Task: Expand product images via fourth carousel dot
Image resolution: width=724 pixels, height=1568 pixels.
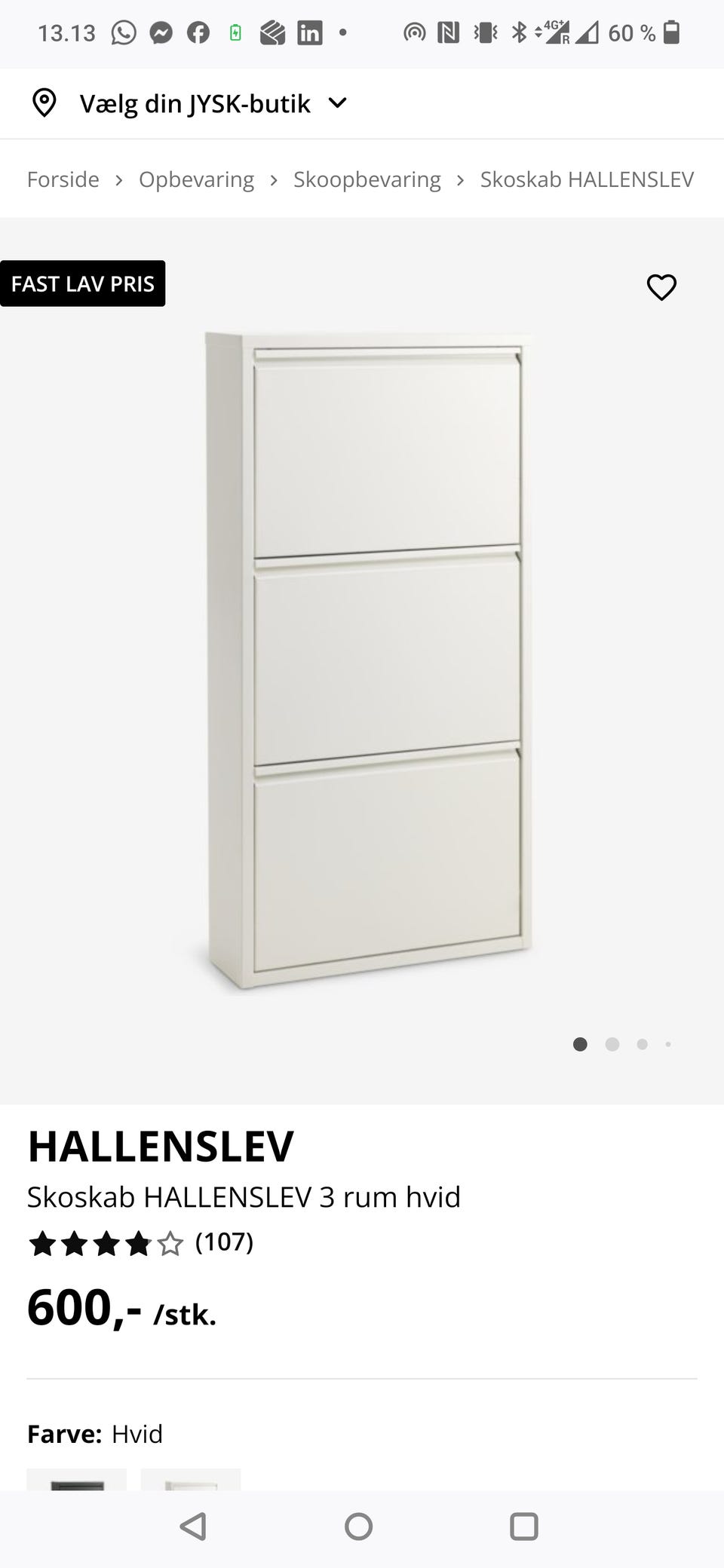Action: [668, 1045]
